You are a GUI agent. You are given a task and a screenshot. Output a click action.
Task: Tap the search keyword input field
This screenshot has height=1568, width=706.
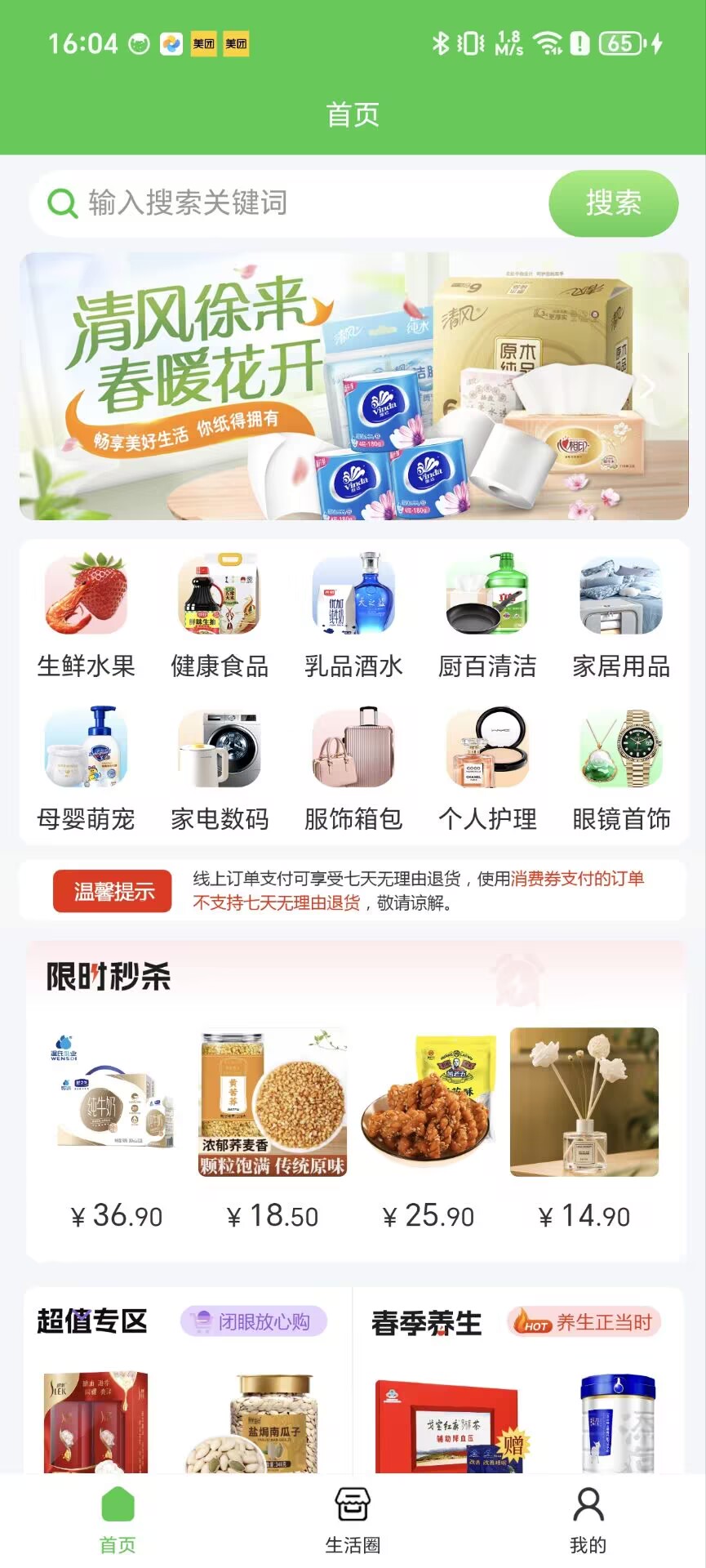point(294,203)
